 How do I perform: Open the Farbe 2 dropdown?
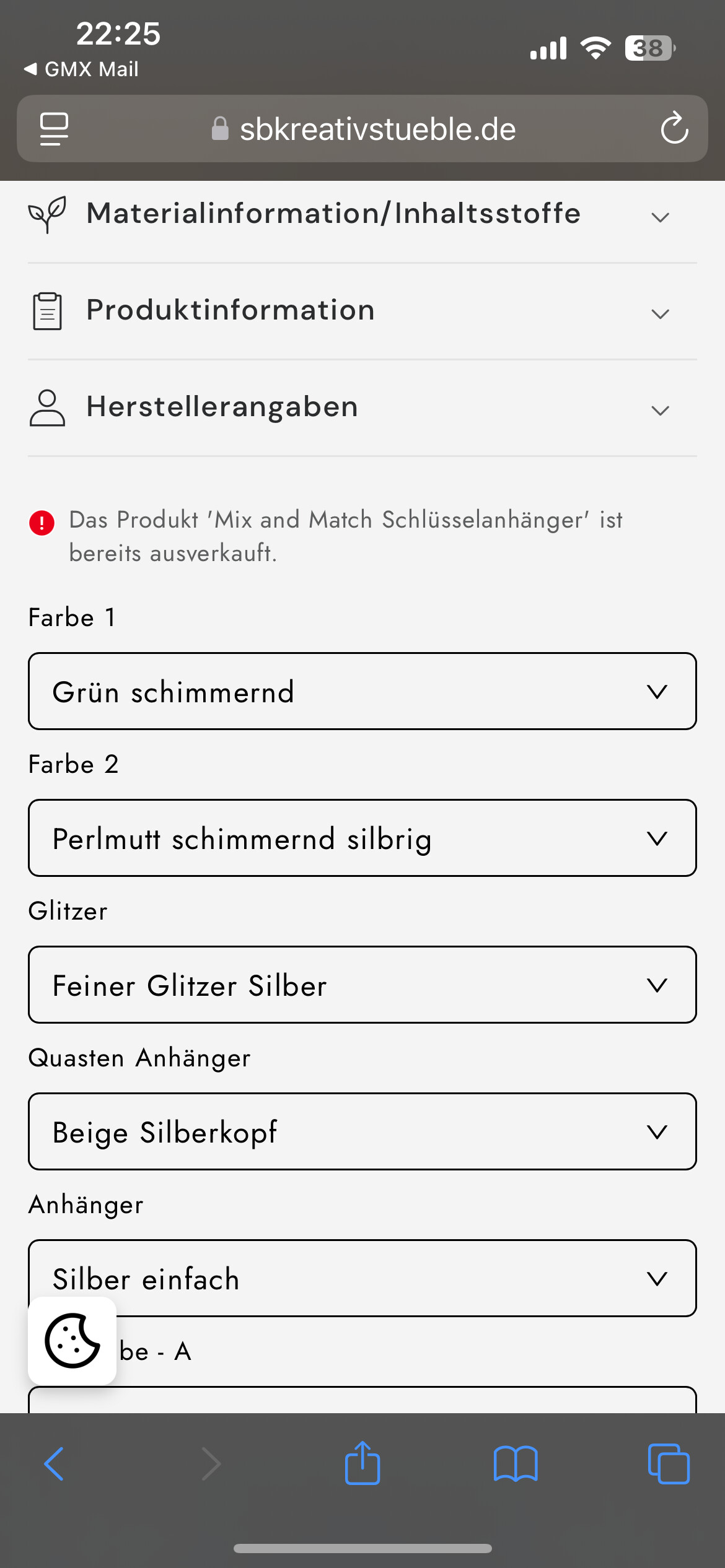coord(362,838)
